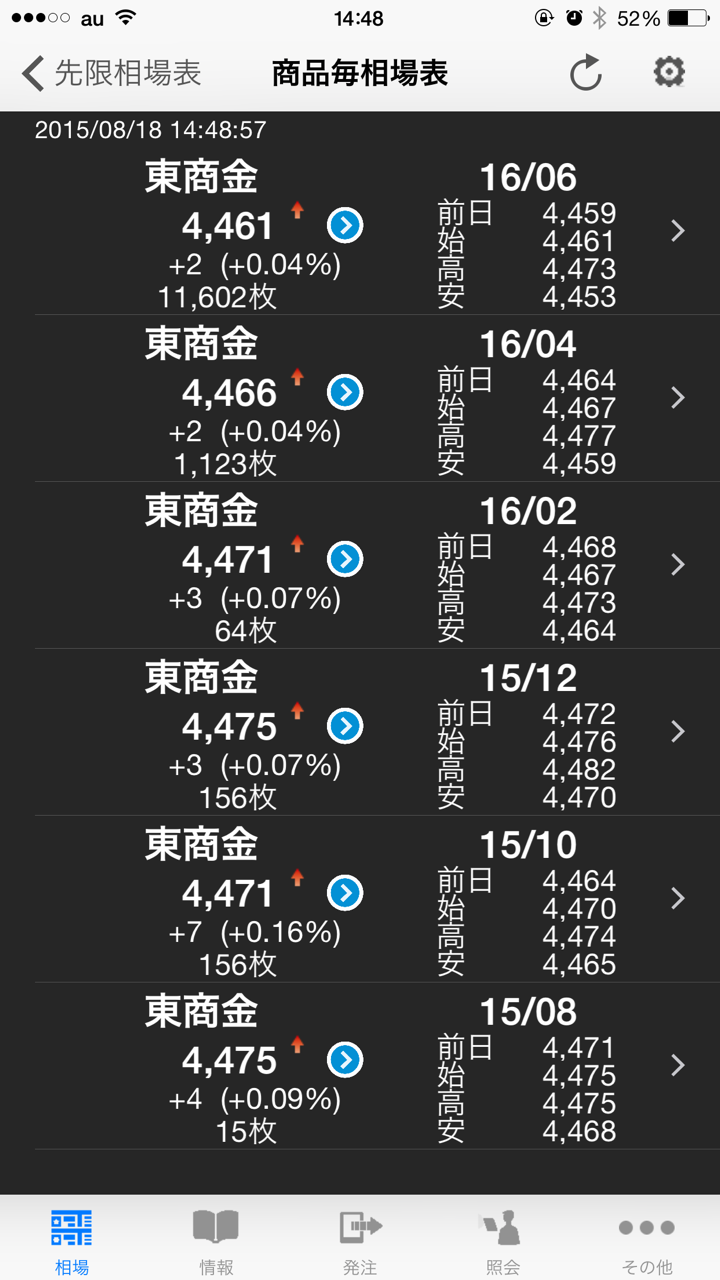
Task: Tap the blue arrow for 15/08 contract
Action: (345, 1060)
